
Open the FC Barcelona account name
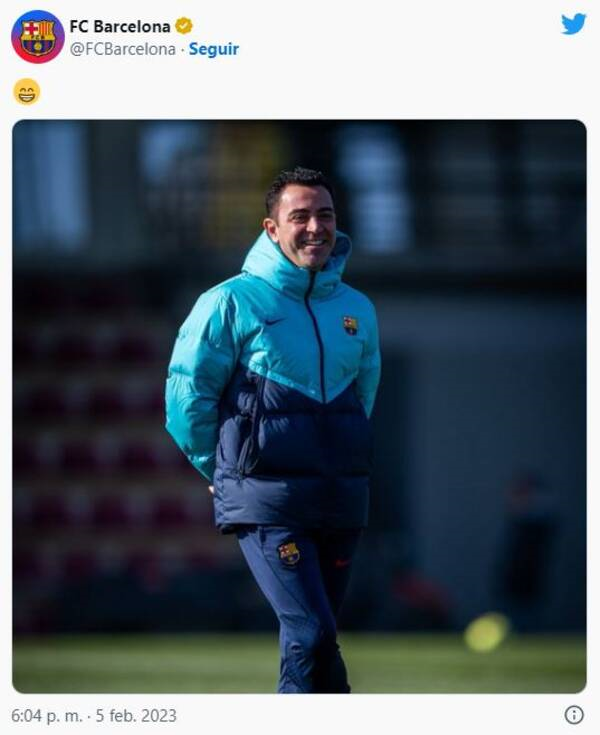[x=119, y=26]
